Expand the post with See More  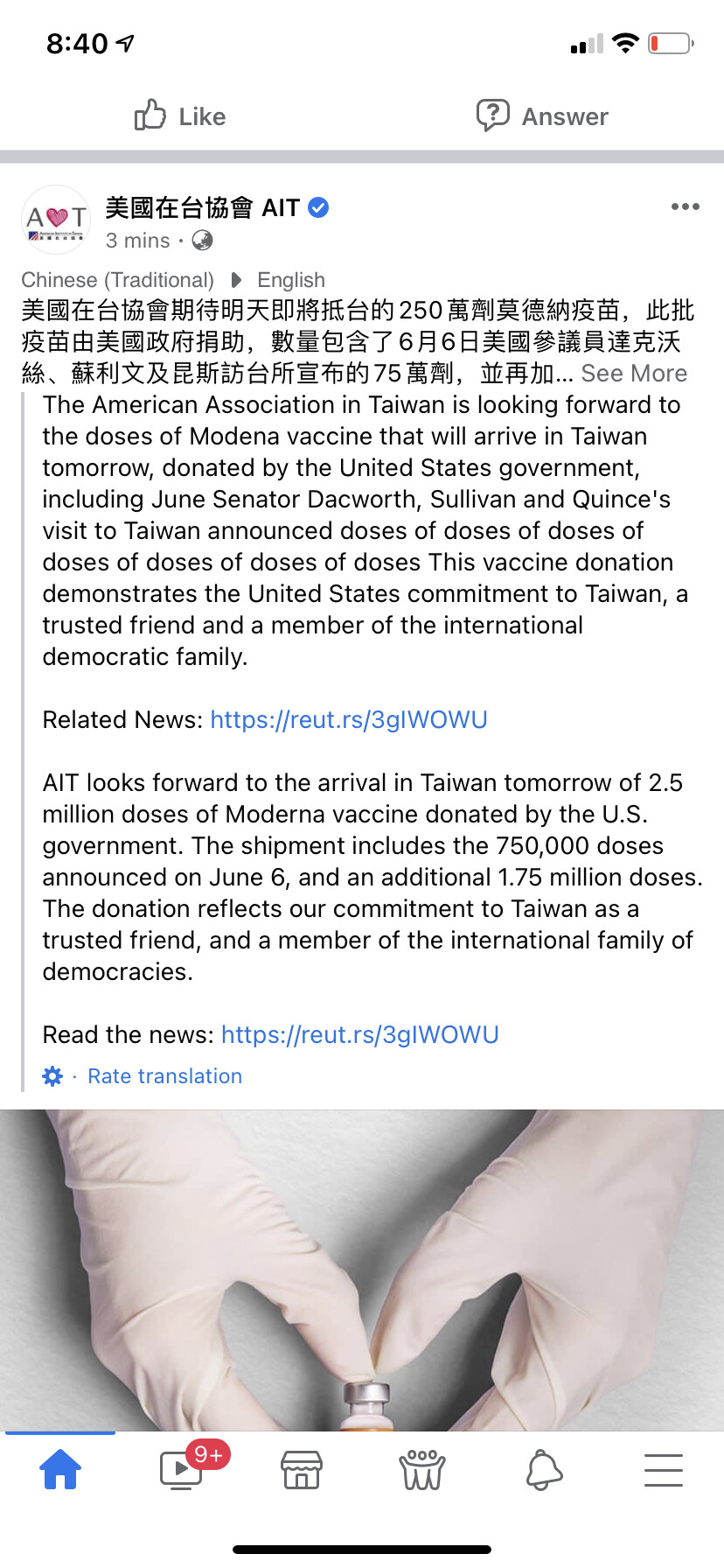pyautogui.click(x=634, y=374)
